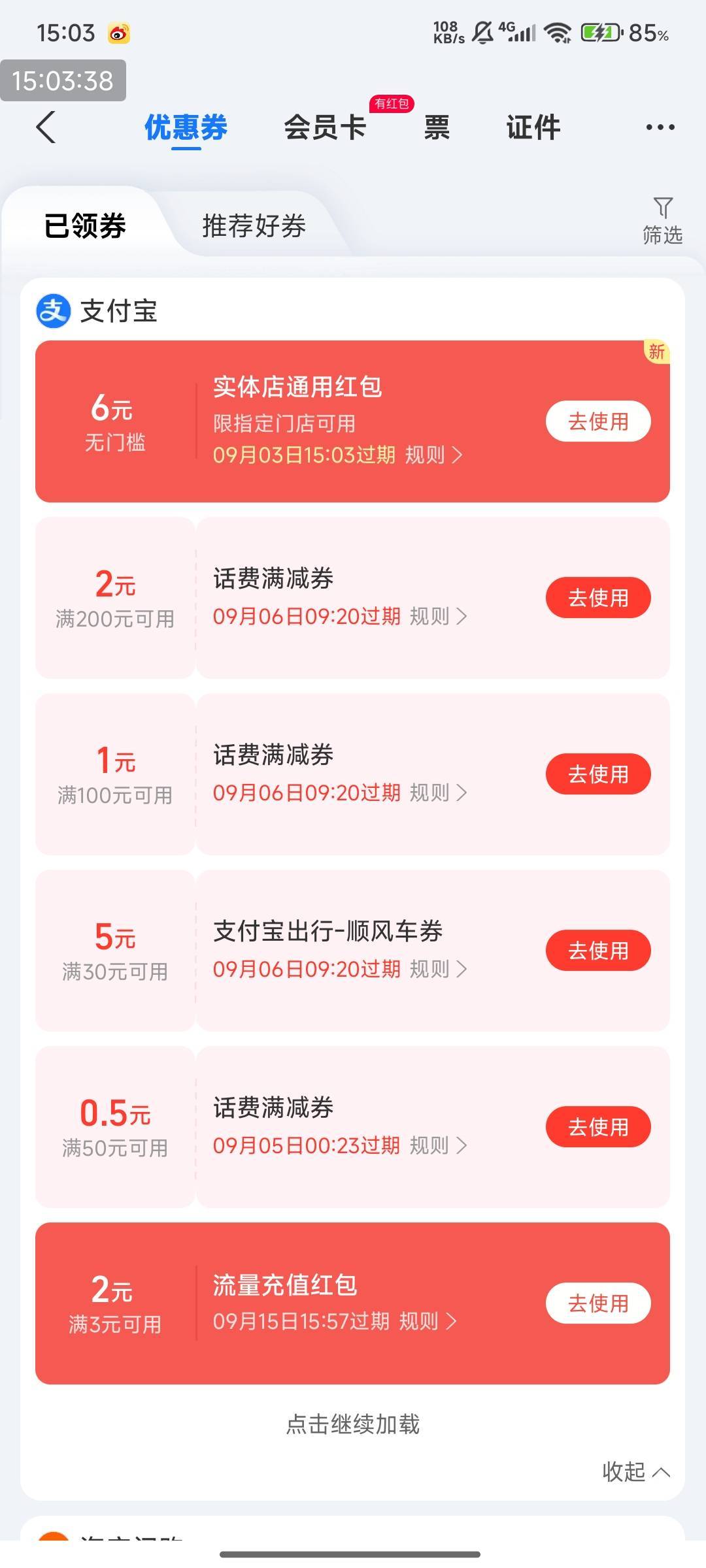Screen dimensions: 706x1568
Task: Select the 已领券 sub-tab
Action: [85, 226]
